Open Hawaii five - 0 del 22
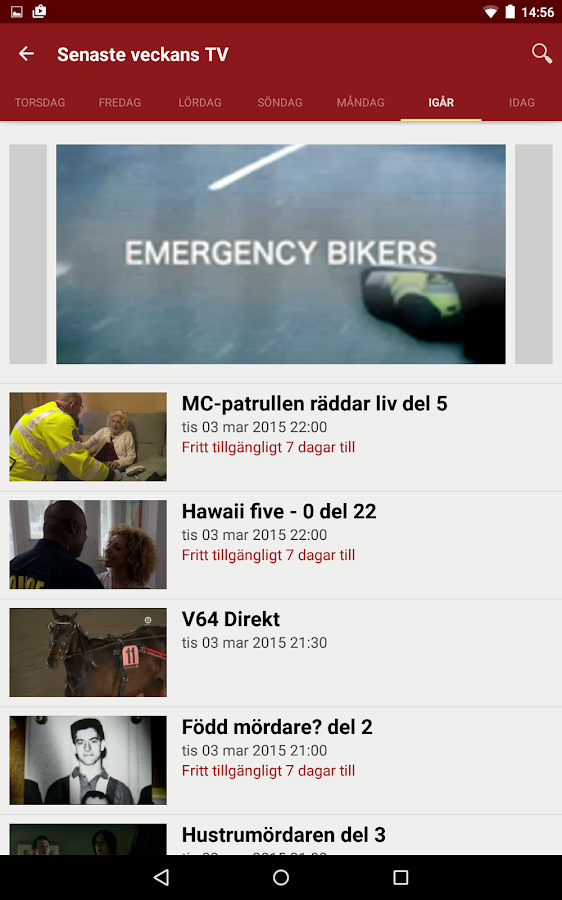This screenshot has width=562, height=900. [x=281, y=545]
